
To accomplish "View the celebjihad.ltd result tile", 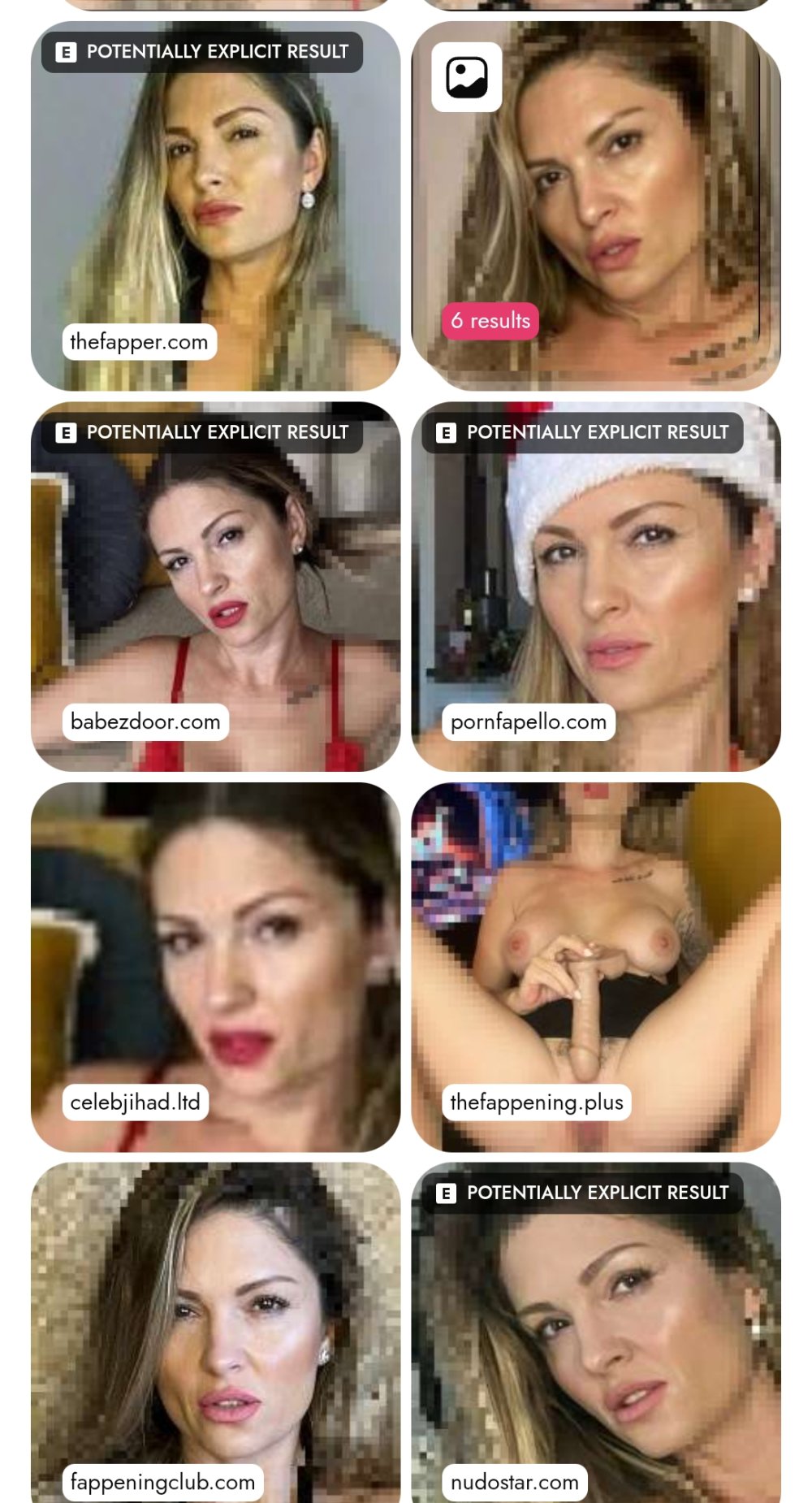I will coord(215,967).
